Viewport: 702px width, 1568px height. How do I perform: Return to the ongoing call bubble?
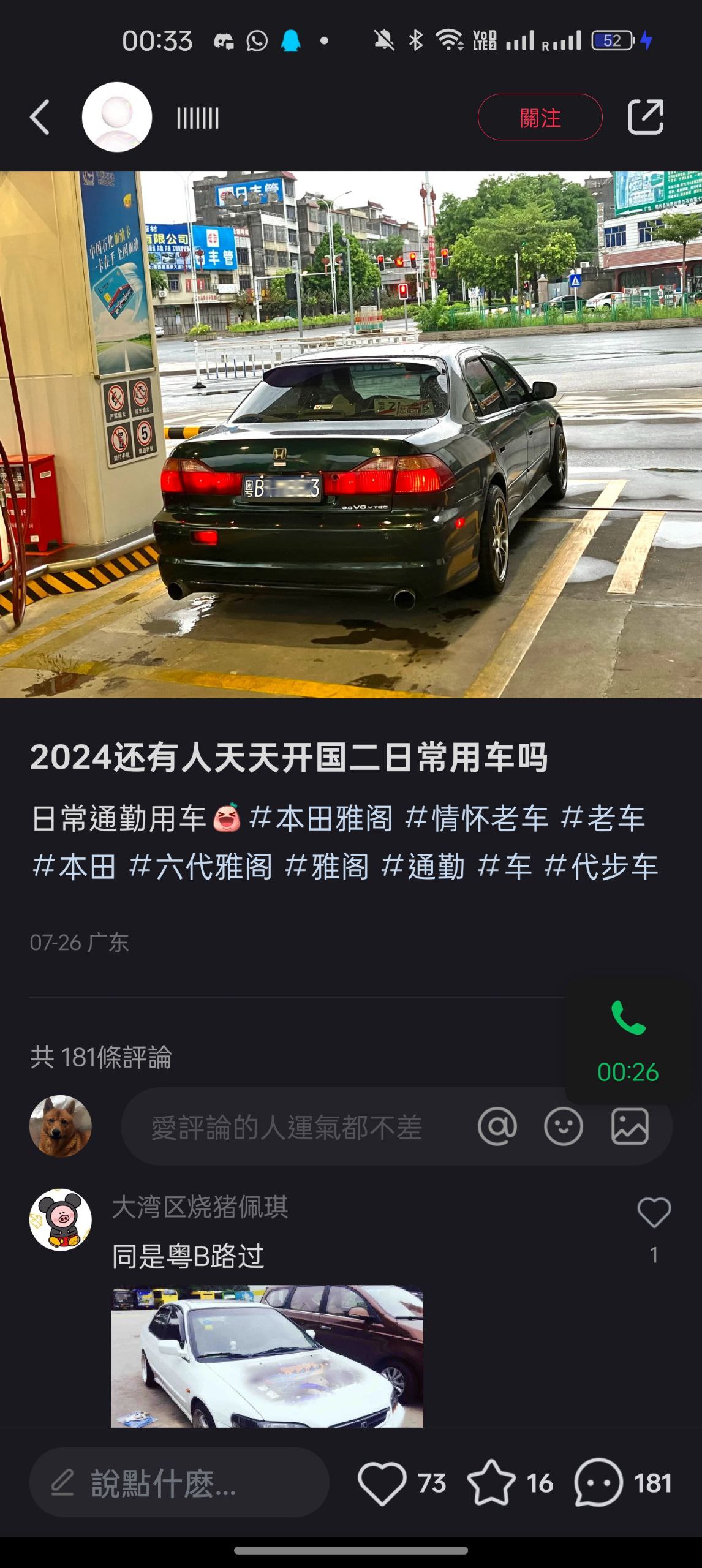pyautogui.click(x=627, y=1041)
